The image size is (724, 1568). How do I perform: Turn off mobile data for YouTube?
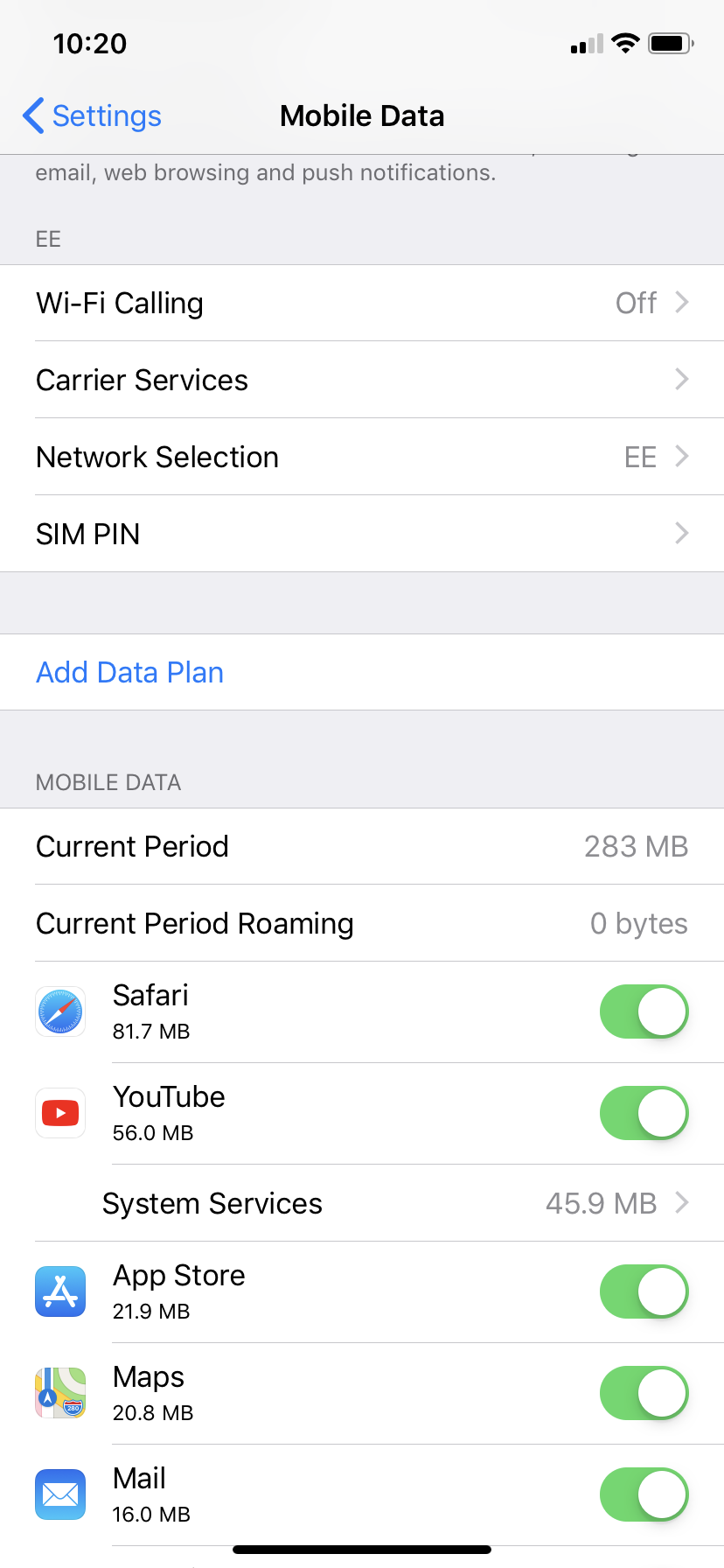click(644, 1113)
